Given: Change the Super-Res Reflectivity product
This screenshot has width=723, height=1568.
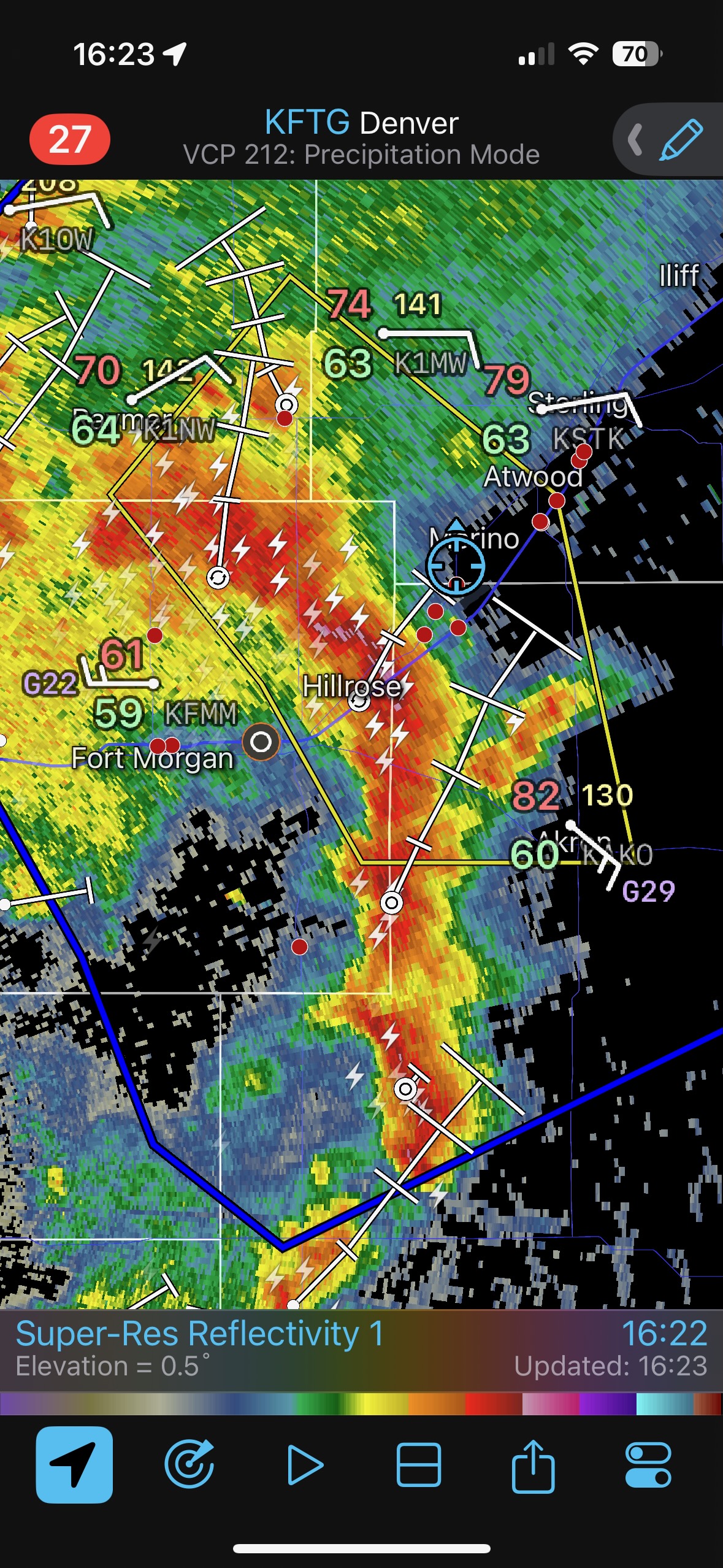Looking at the screenshot, I should tap(199, 1334).
